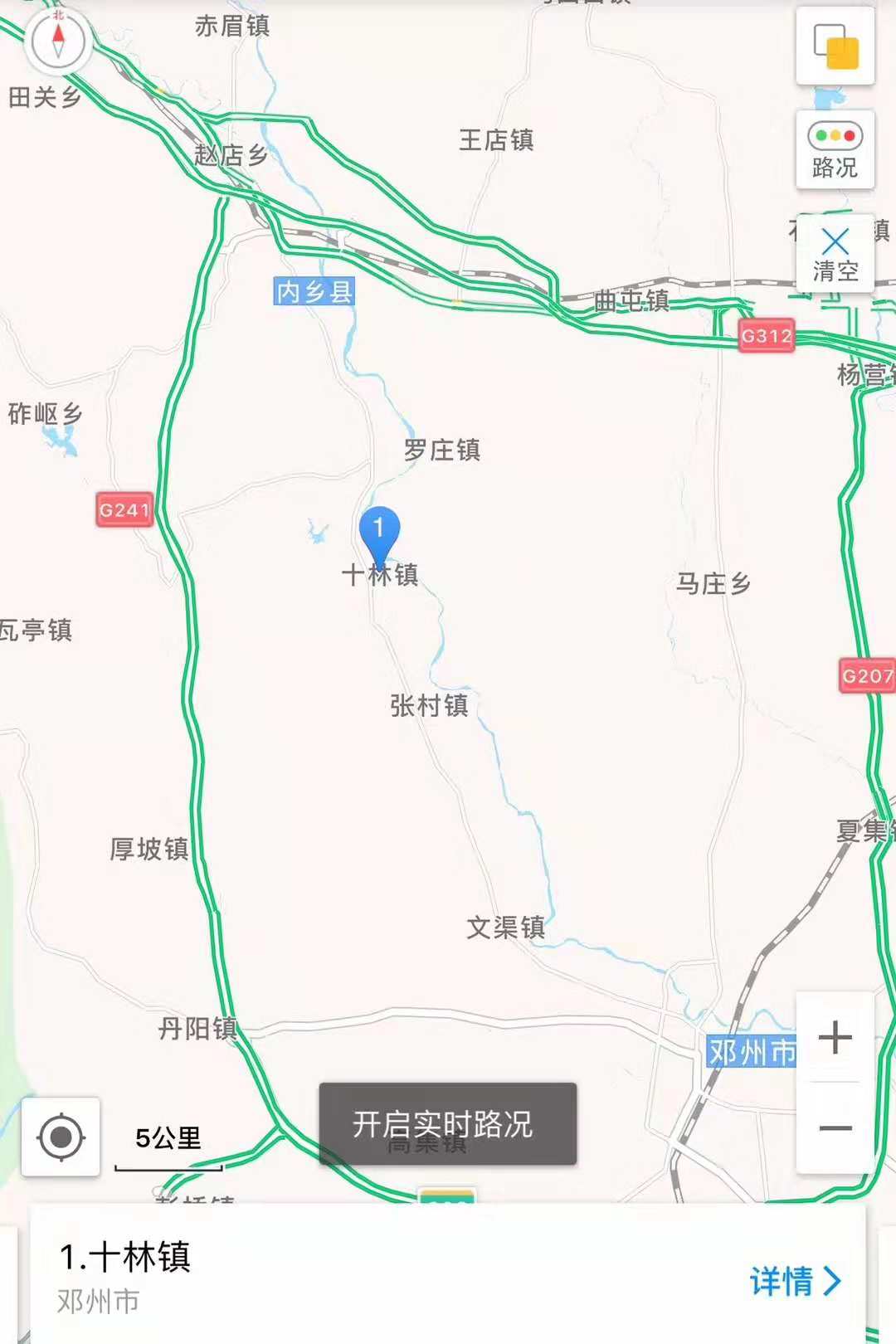
Task: Zoom in with the plus button
Action: (x=835, y=1037)
